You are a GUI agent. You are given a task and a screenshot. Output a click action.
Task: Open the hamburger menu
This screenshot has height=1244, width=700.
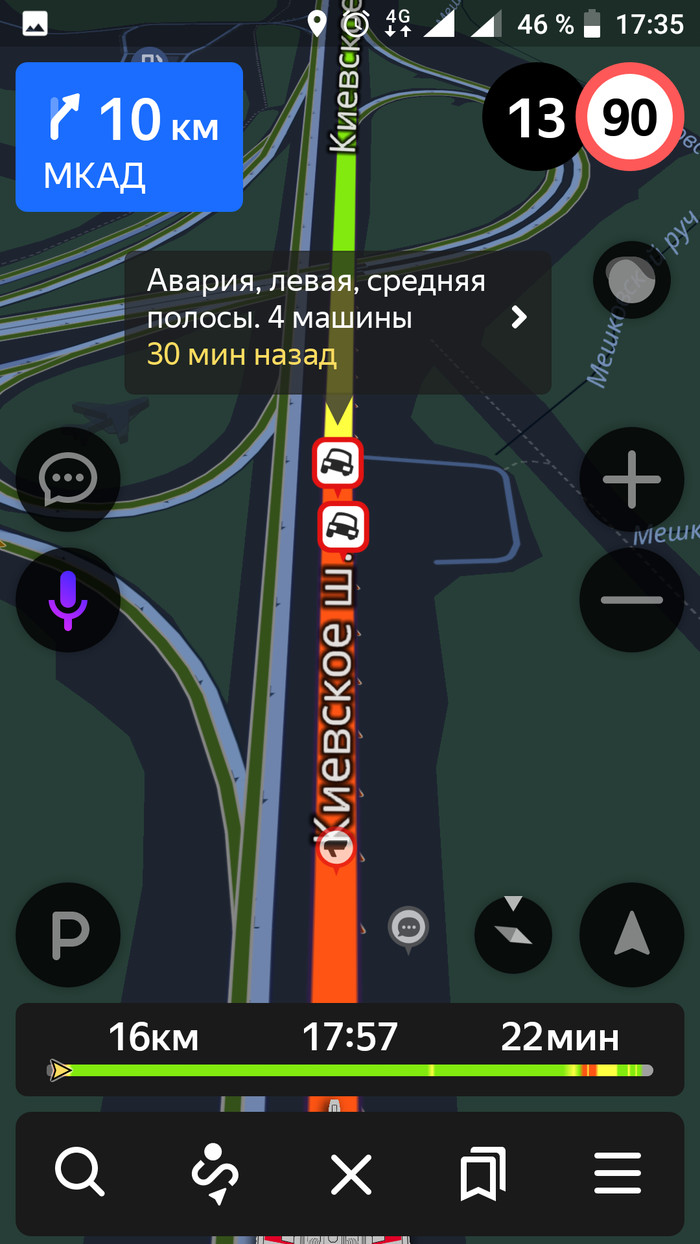pos(617,1173)
